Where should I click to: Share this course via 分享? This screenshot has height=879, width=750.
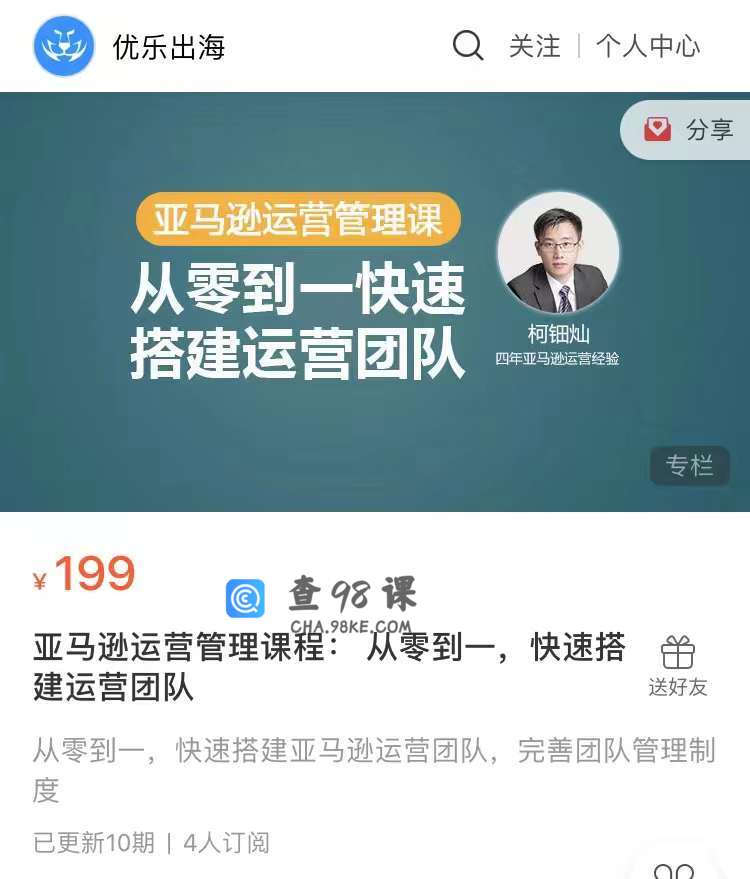click(690, 130)
